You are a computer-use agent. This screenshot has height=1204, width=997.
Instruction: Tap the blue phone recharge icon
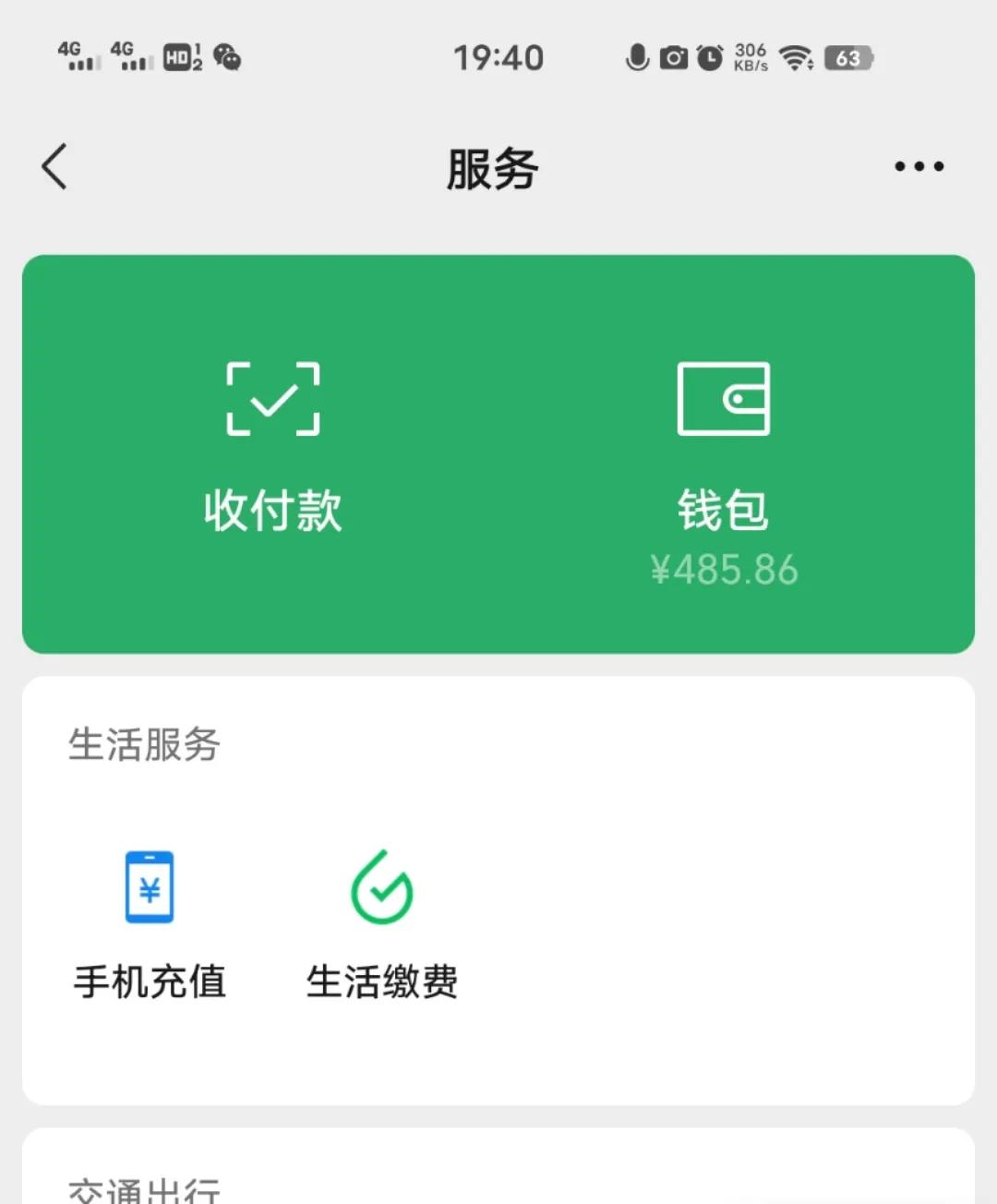(150, 885)
